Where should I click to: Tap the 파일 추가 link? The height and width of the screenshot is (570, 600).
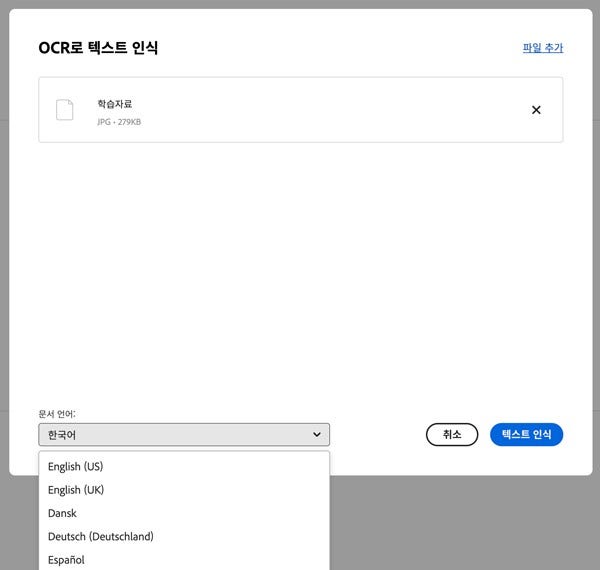[543, 47]
